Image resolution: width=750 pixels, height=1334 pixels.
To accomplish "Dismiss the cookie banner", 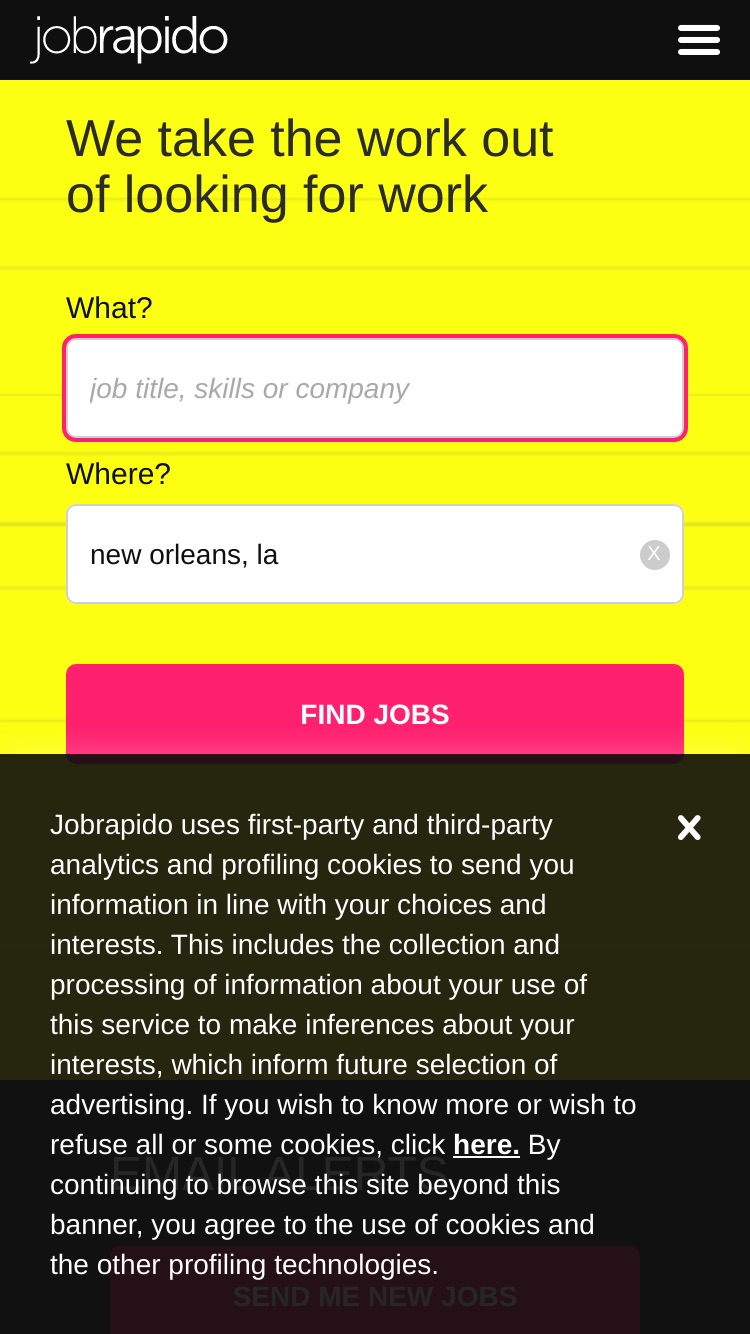I will [x=689, y=827].
